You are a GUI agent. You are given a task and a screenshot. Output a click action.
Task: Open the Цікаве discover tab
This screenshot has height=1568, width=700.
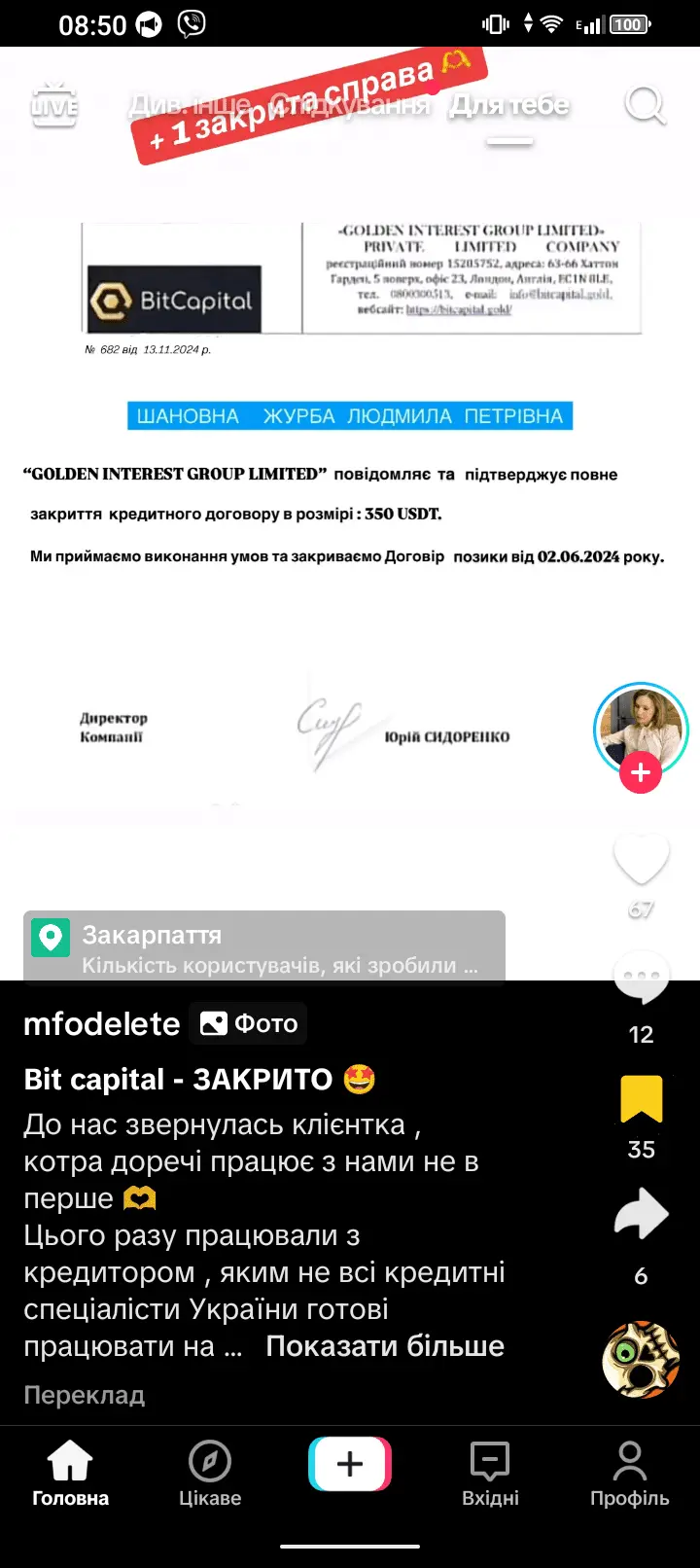[210, 1474]
